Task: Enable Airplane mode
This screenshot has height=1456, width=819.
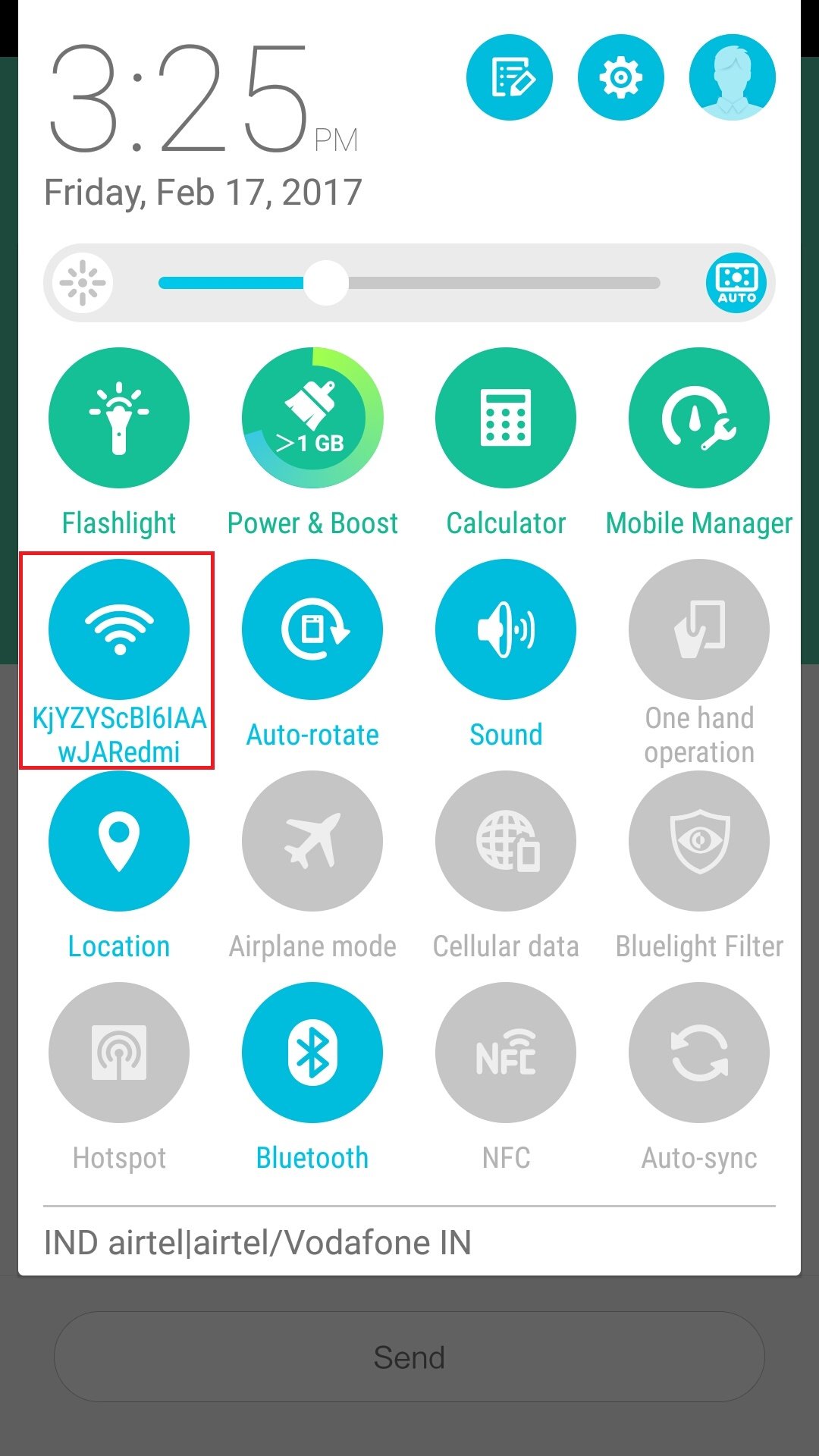Action: click(x=312, y=841)
